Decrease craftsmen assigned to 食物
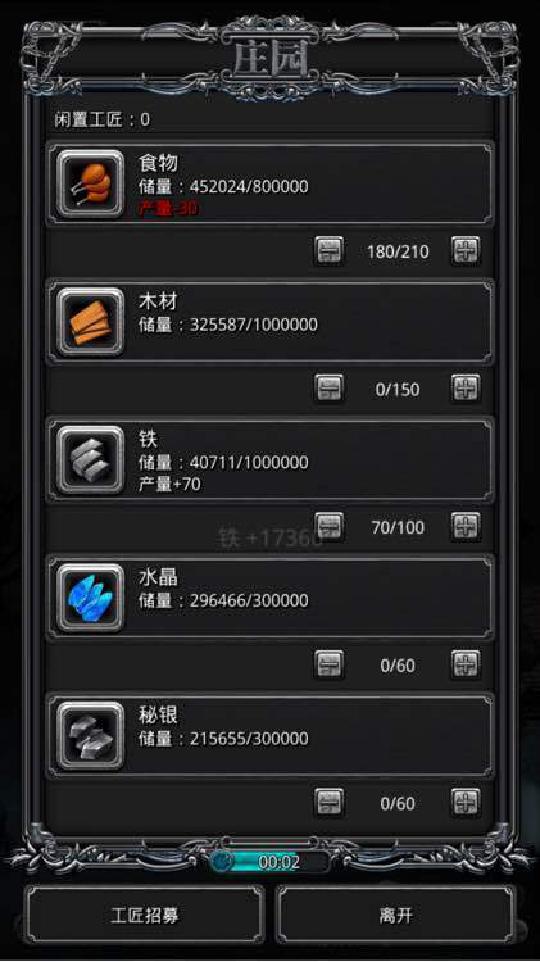 [x=329, y=250]
